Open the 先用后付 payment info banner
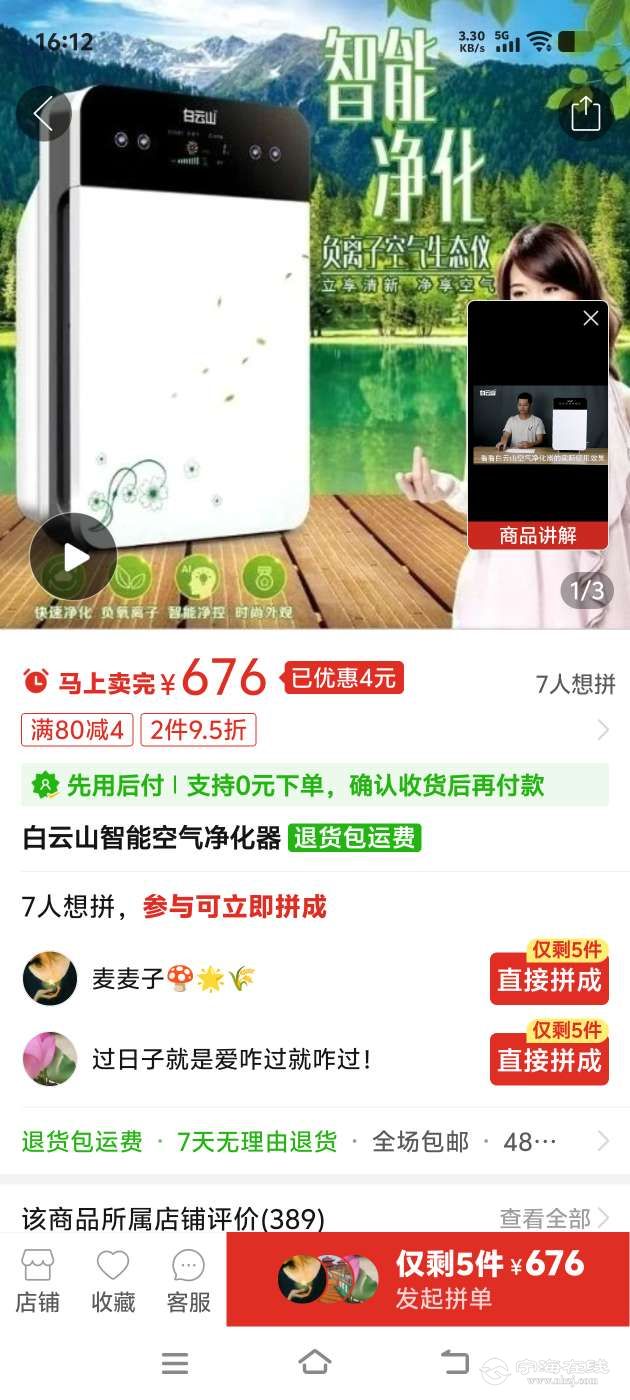Viewport: 630px width, 1400px height. click(314, 785)
